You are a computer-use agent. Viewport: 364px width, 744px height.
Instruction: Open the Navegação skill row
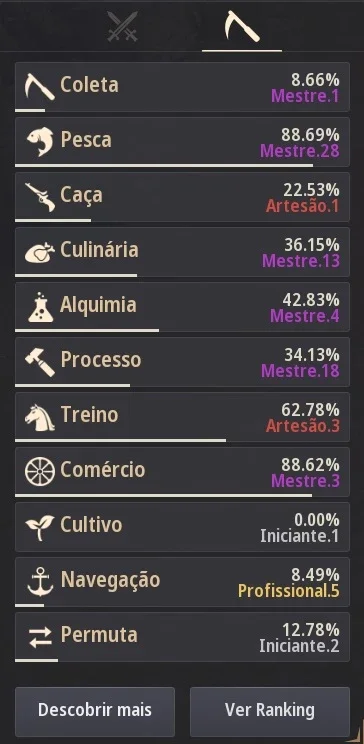click(x=182, y=582)
